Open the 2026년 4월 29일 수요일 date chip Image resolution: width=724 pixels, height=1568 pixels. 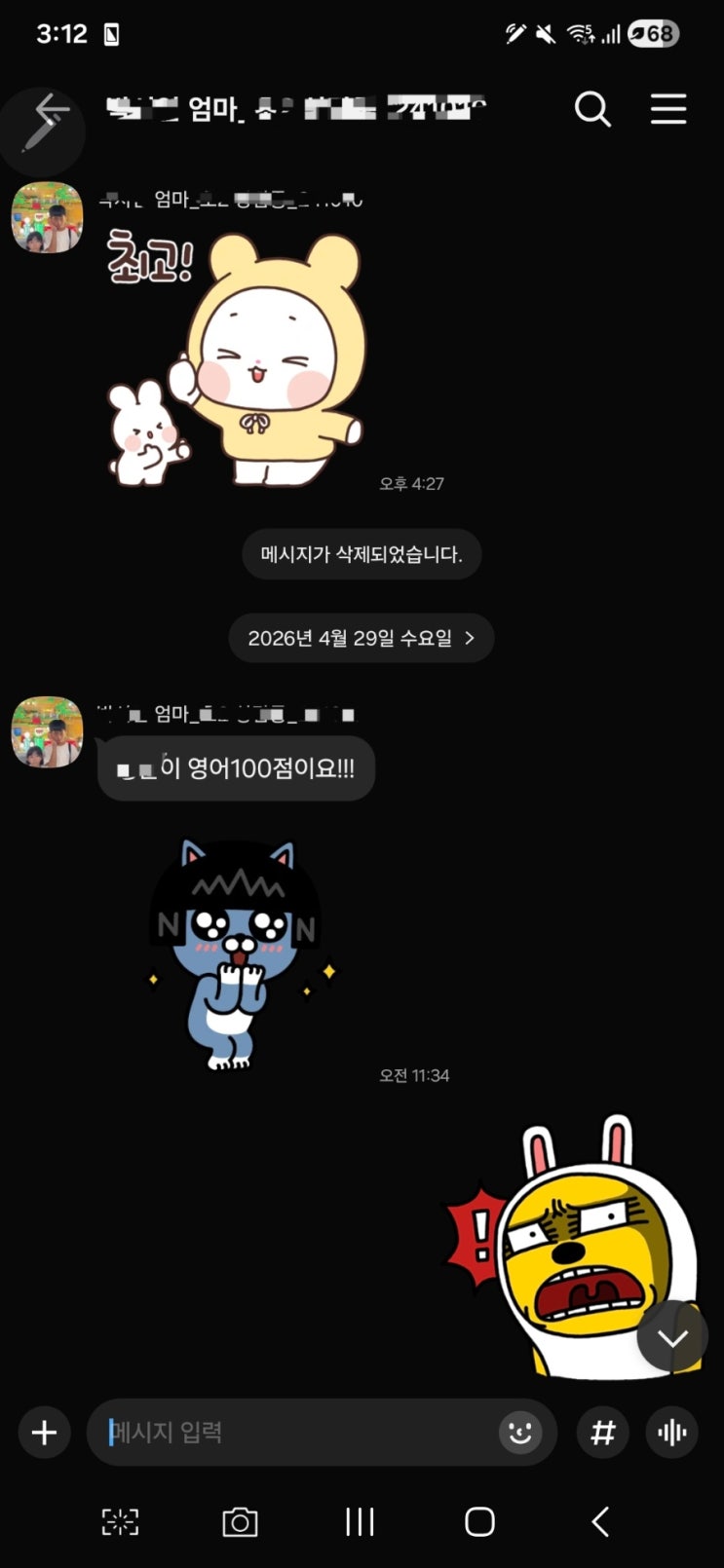point(361,638)
